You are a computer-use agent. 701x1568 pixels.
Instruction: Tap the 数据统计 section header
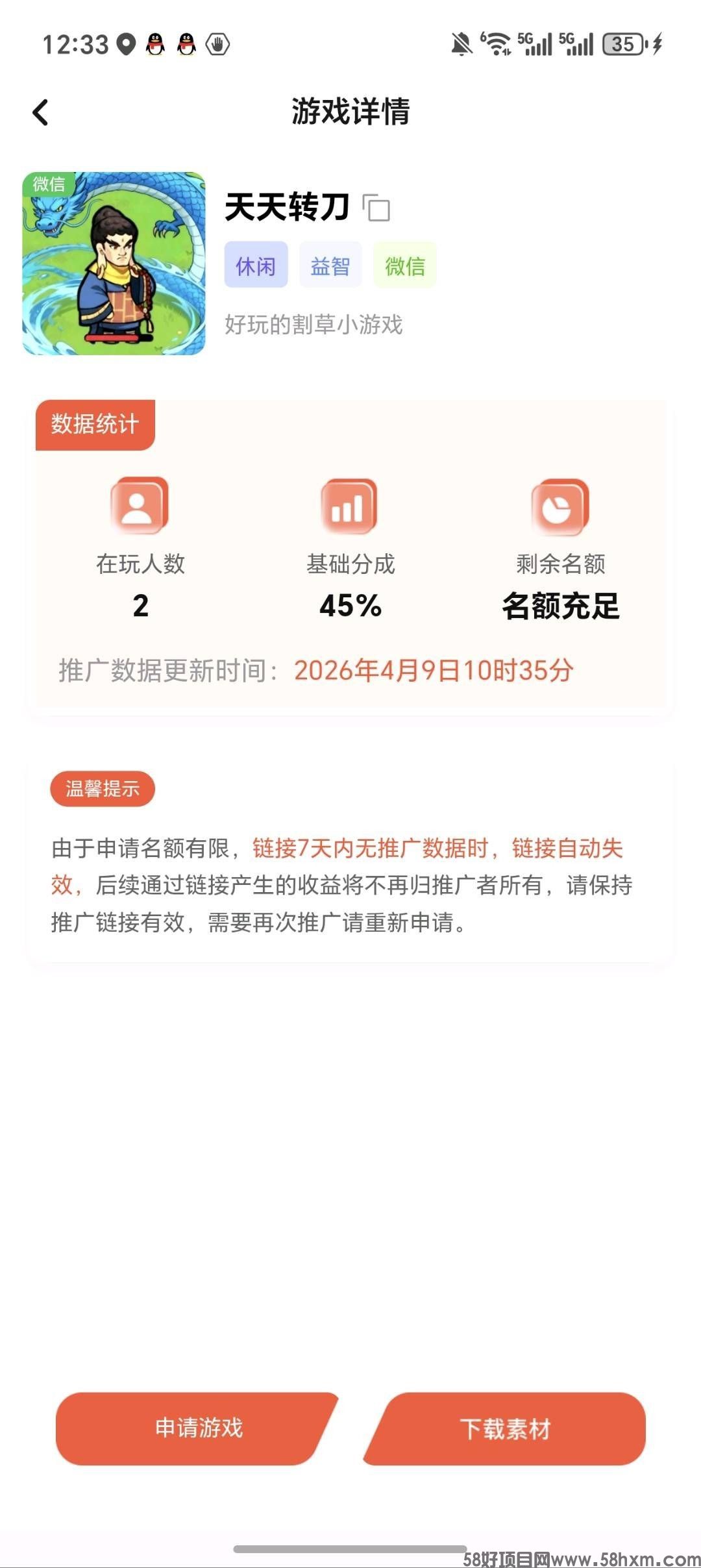pyautogui.click(x=95, y=424)
